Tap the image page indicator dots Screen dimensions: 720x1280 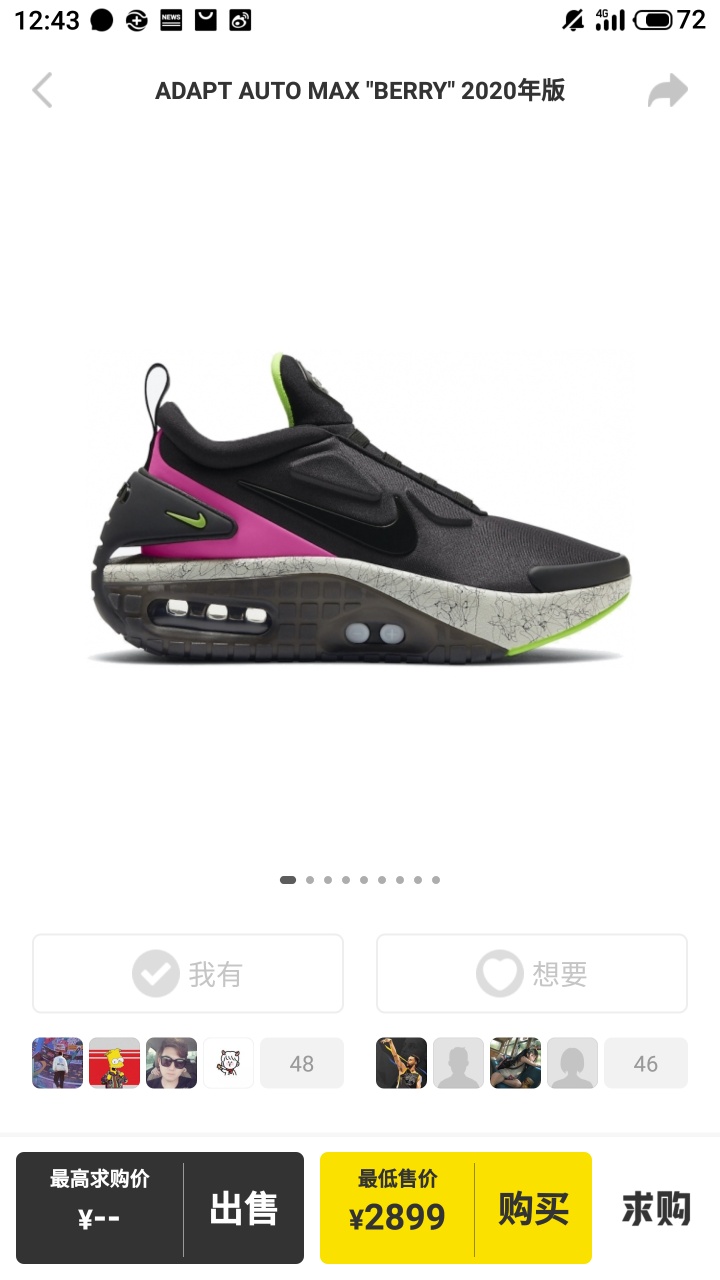pos(360,880)
